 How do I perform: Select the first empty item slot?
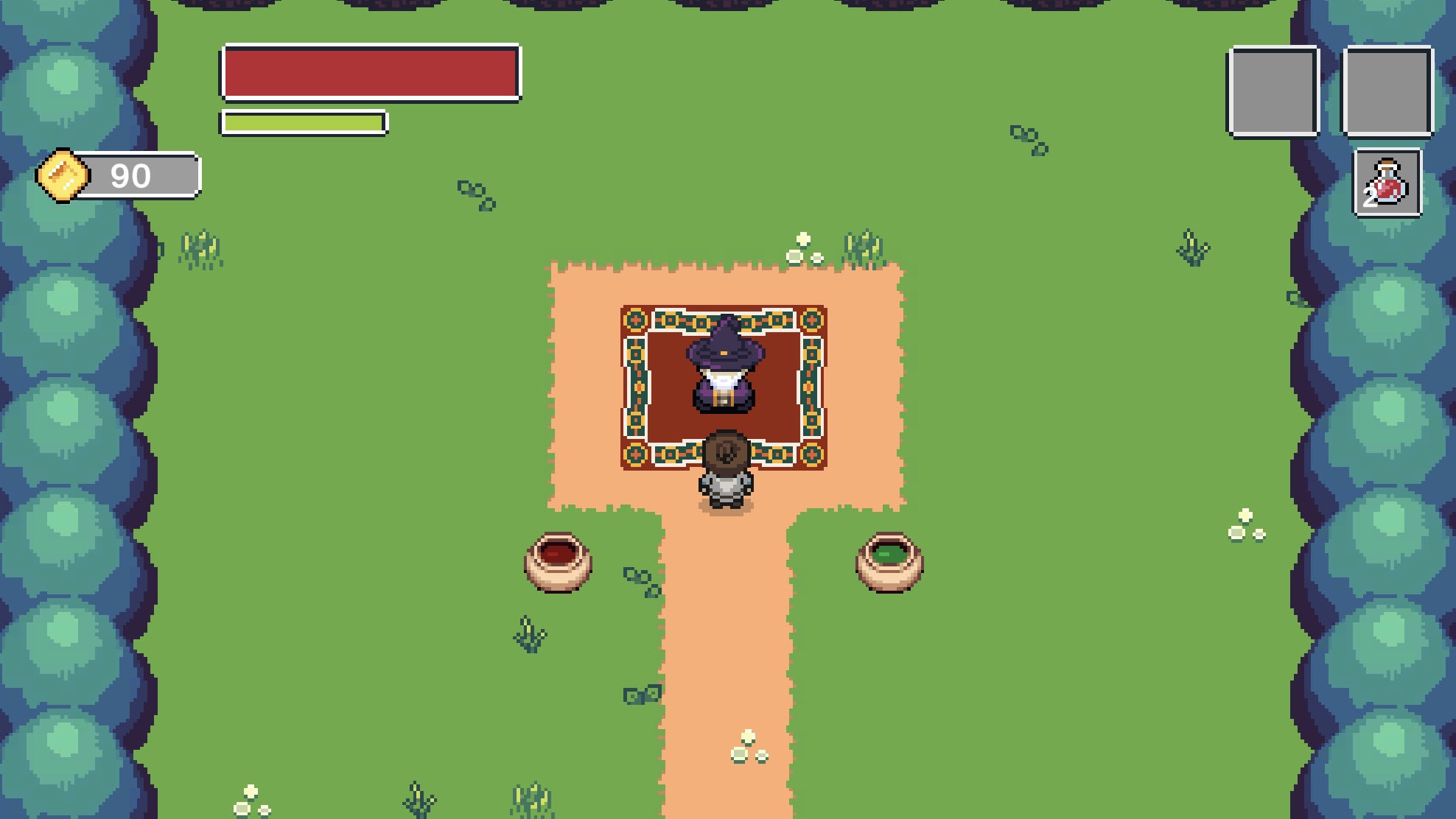point(1273,91)
